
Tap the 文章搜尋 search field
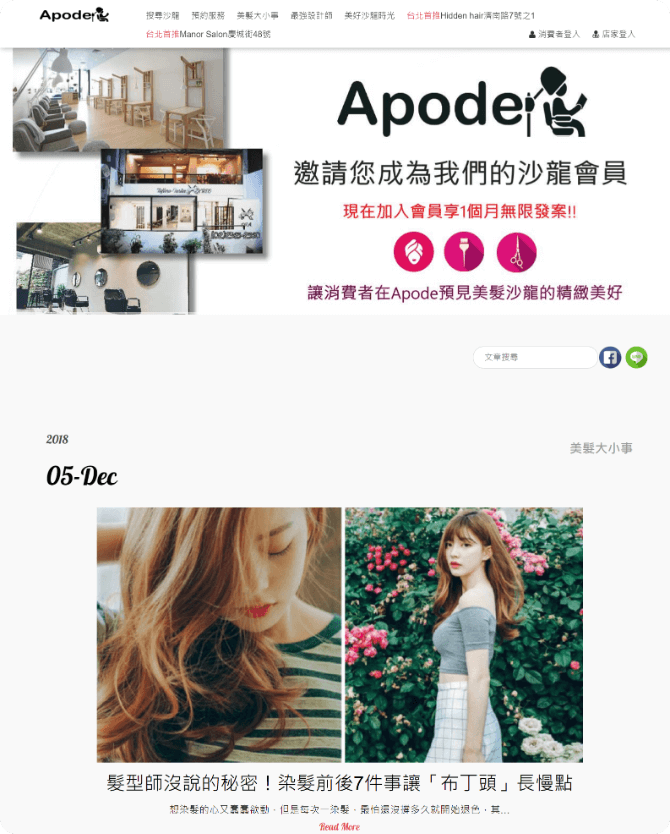[x=534, y=357]
